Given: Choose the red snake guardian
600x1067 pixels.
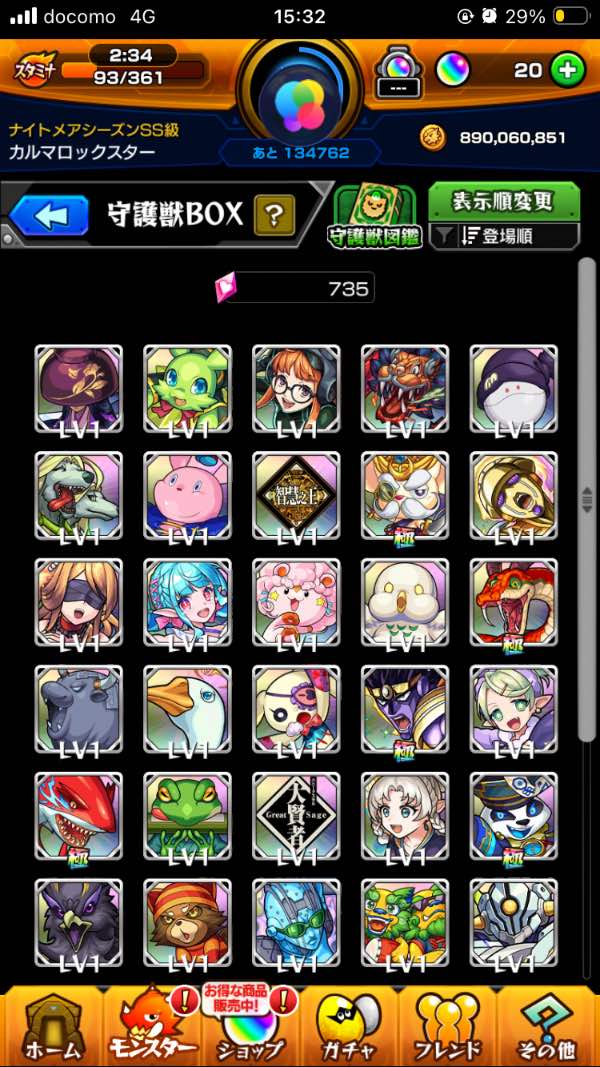Looking at the screenshot, I should 514,602.
